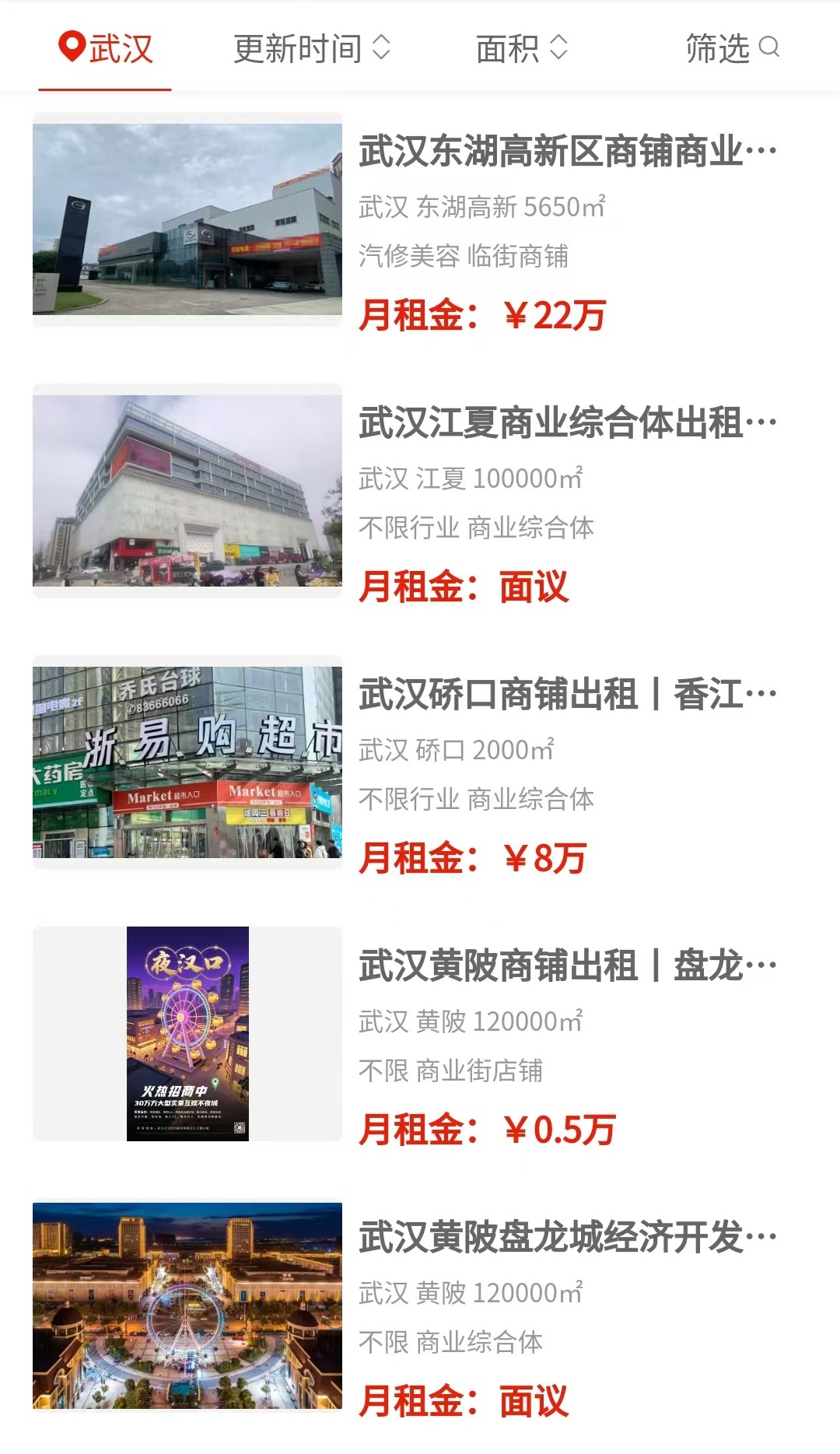Open the 武汉 city selector

(x=106, y=48)
